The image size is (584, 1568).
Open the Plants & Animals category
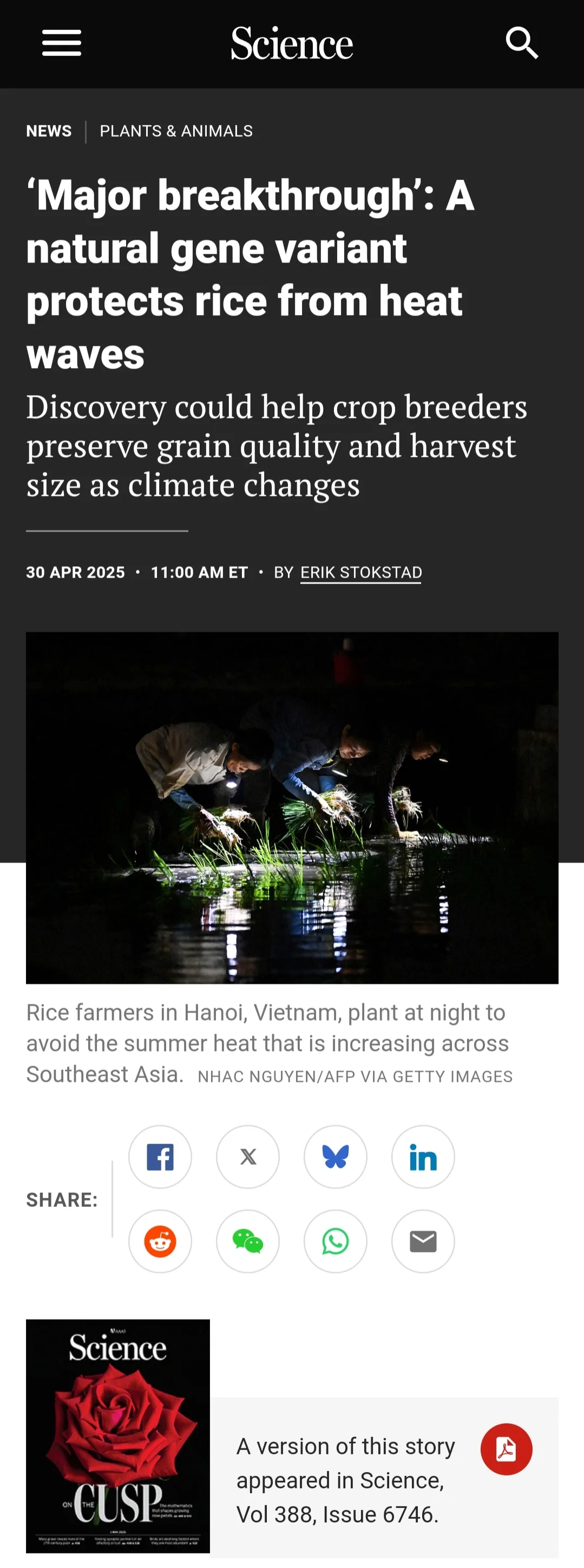point(176,131)
